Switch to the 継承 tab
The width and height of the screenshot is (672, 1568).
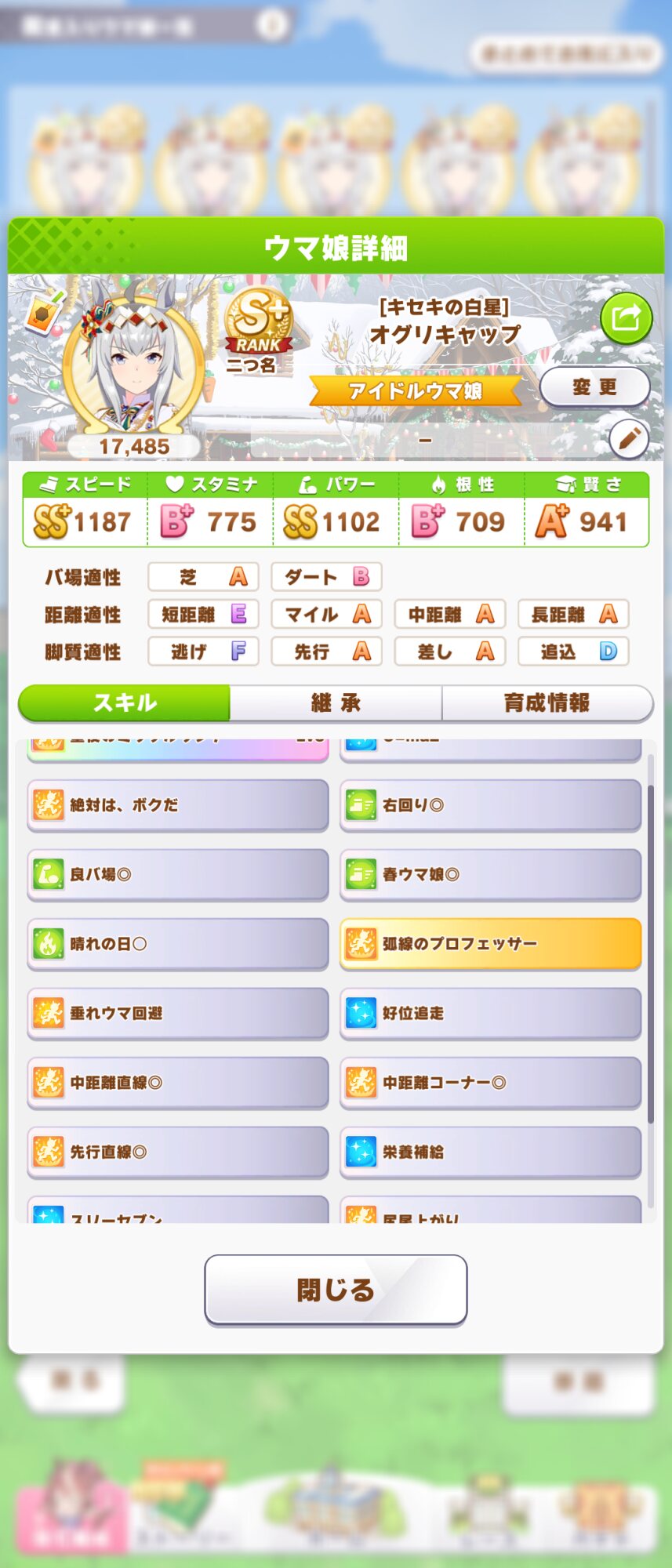pos(336,702)
